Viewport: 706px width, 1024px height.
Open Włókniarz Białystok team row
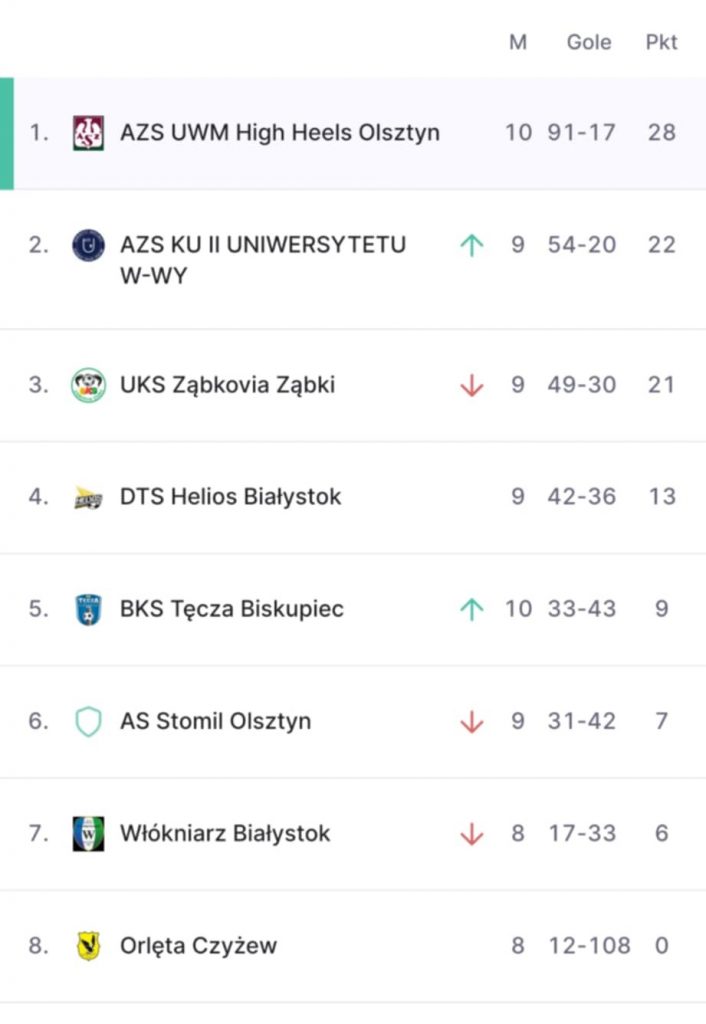[x=225, y=833]
